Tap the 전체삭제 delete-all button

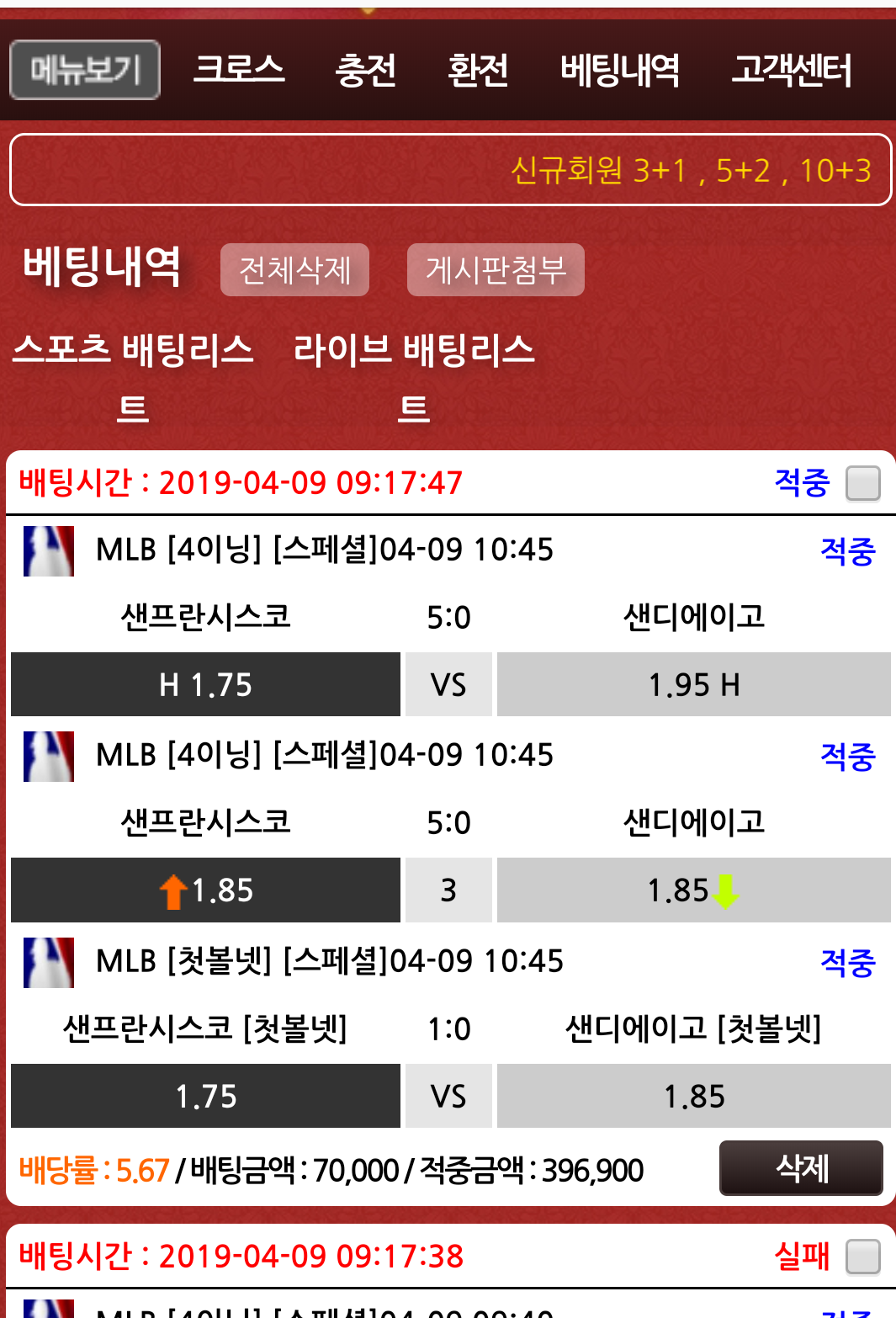(294, 270)
